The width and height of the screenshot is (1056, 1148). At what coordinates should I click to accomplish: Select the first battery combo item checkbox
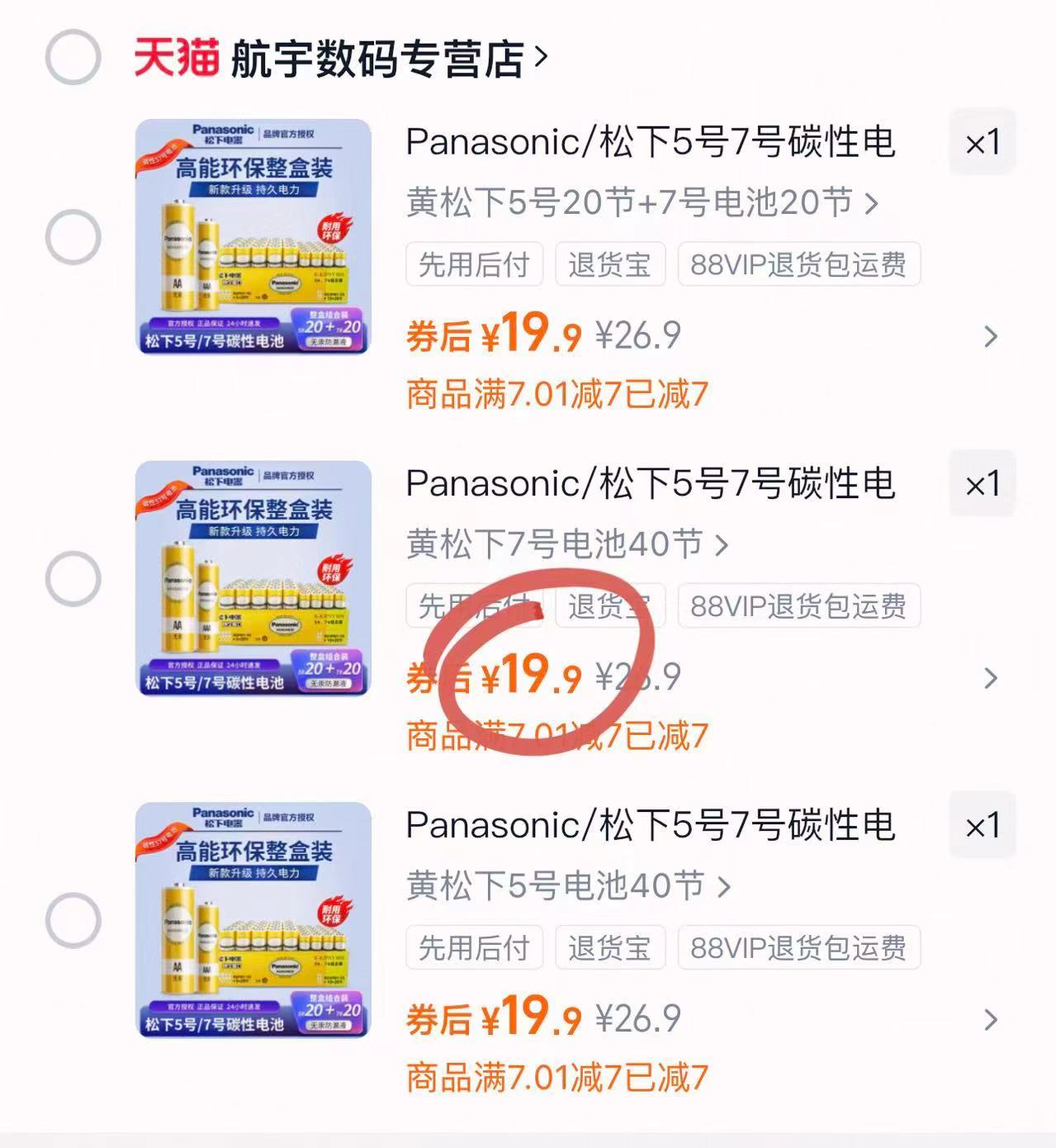[76, 238]
